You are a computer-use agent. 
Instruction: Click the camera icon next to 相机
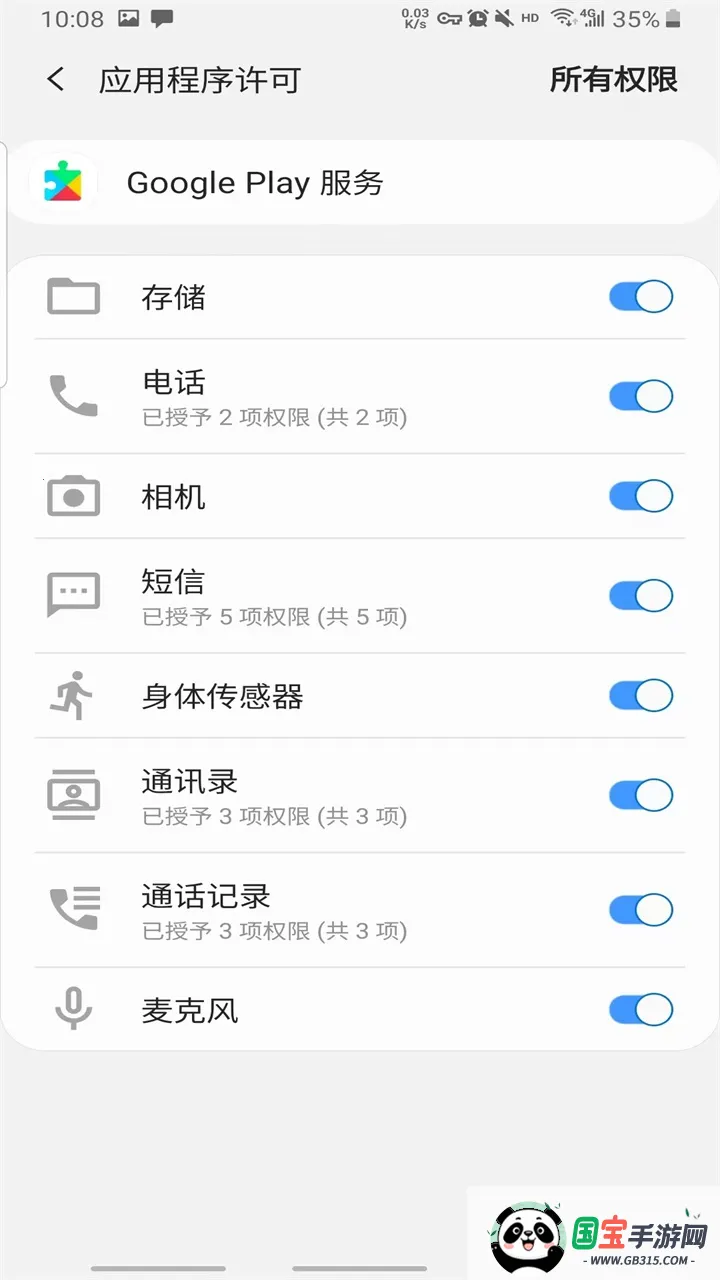tap(72, 496)
